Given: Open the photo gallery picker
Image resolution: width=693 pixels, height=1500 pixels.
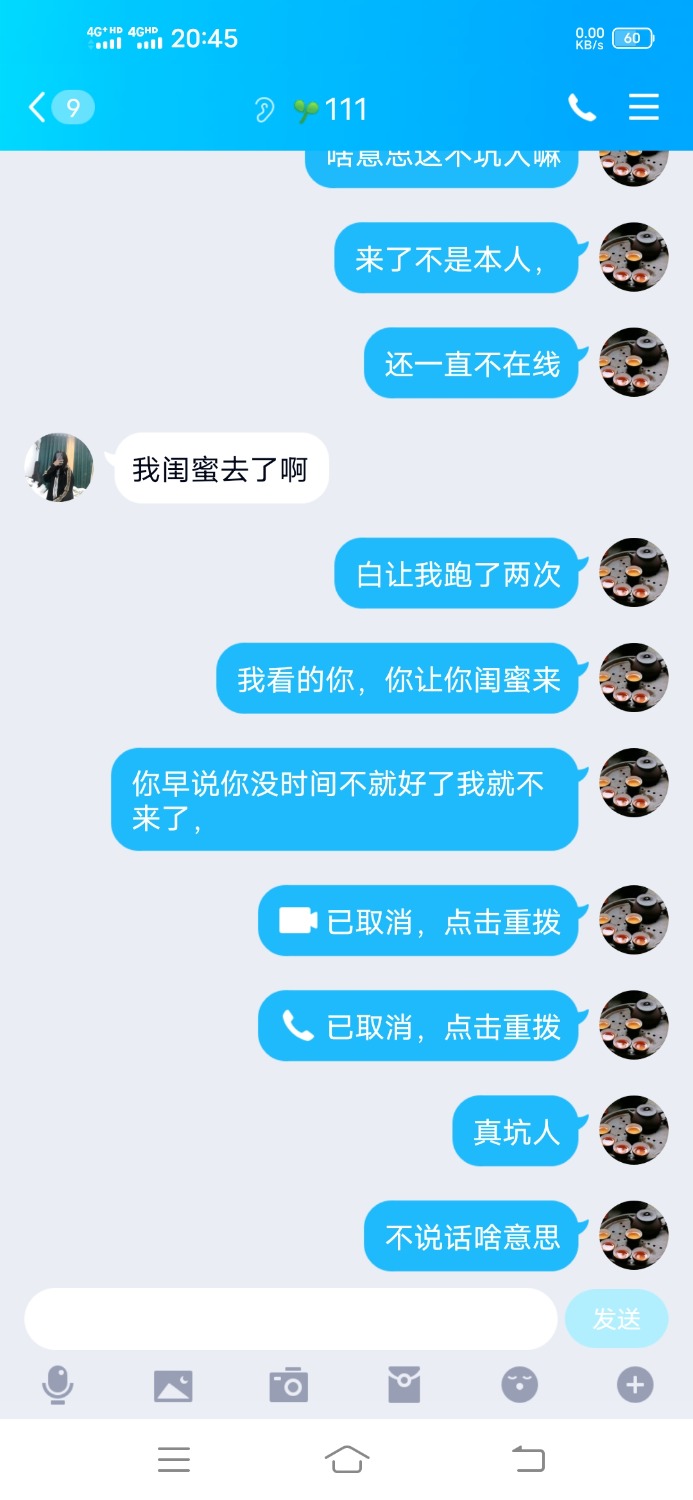Looking at the screenshot, I should 173,1385.
